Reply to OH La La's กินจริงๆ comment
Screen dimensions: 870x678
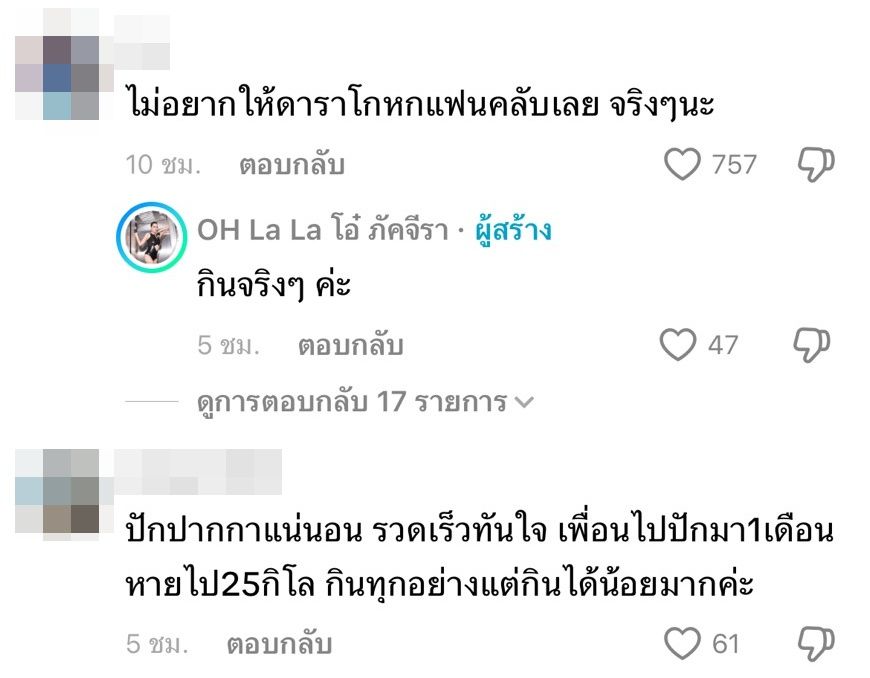350,346
